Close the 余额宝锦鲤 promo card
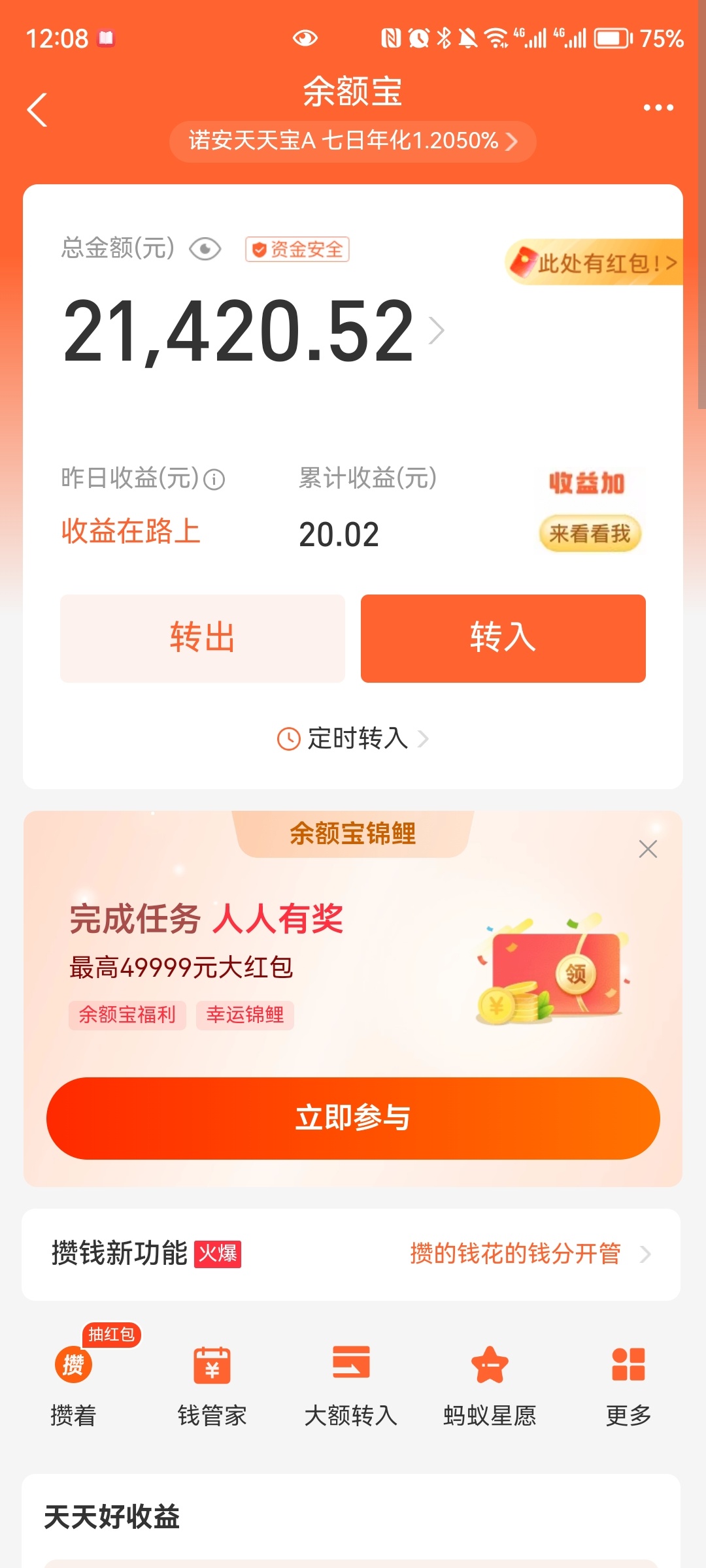 tap(647, 848)
